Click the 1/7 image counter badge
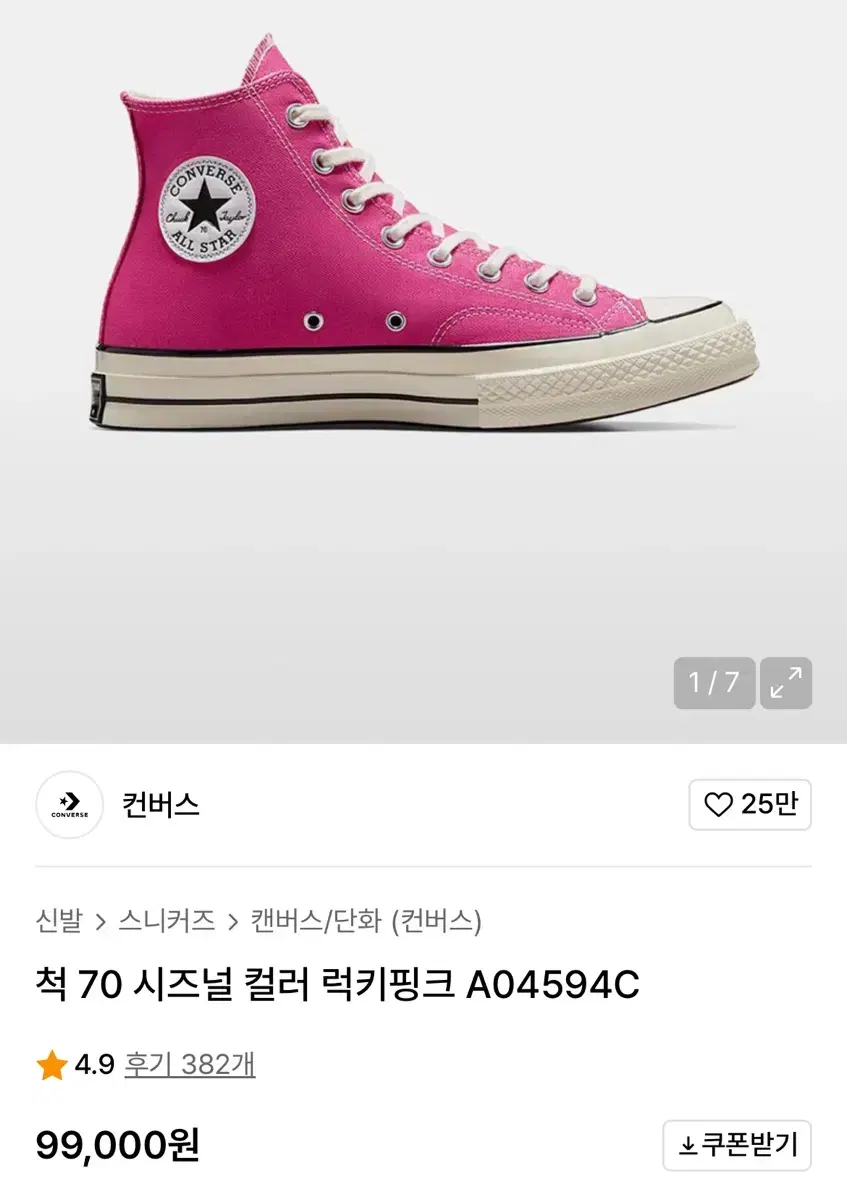The height and width of the screenshot is (1200, 847). (x=714, y=683)
